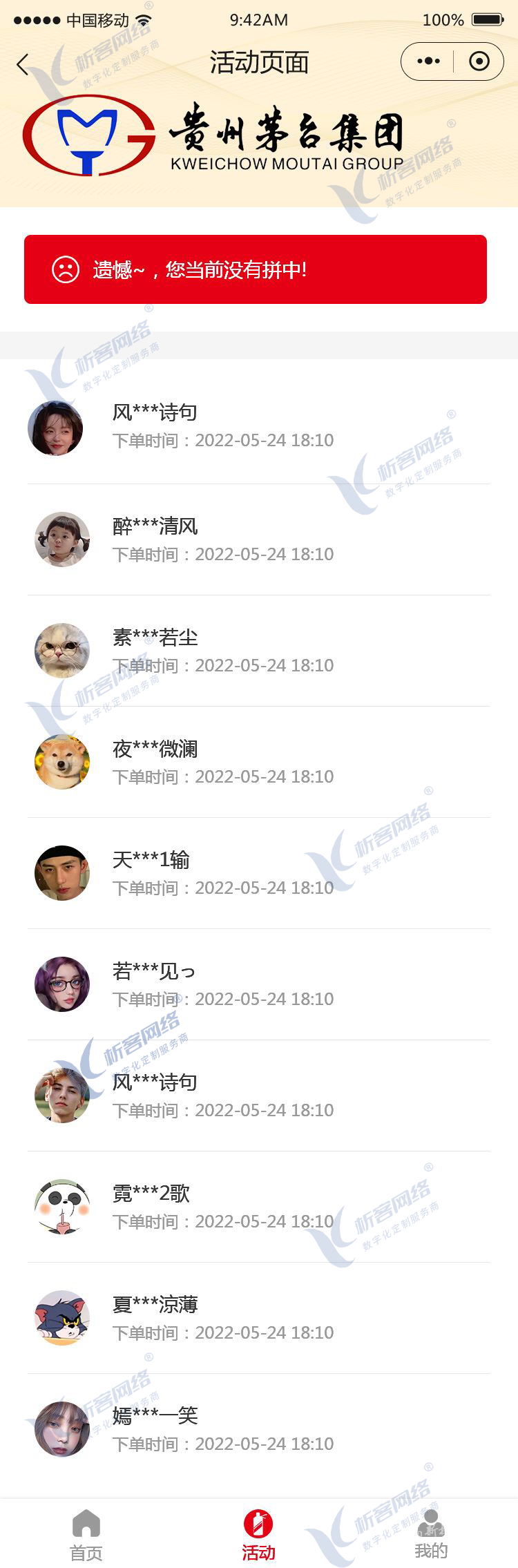Switch to the 首页 tab
Viewport: 518px width, 1568px height.
(x=86, y=1535)
